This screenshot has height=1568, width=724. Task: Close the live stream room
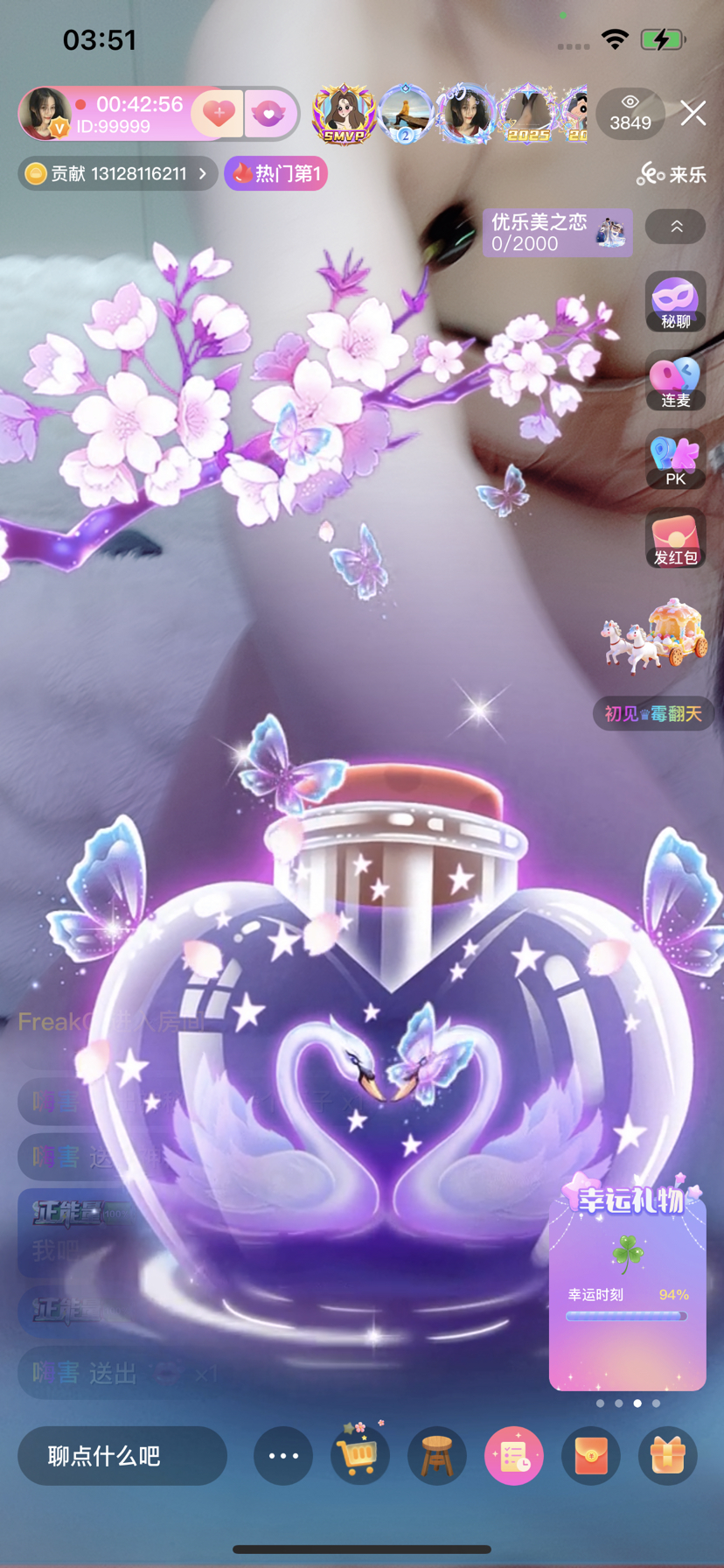point(693,113)
